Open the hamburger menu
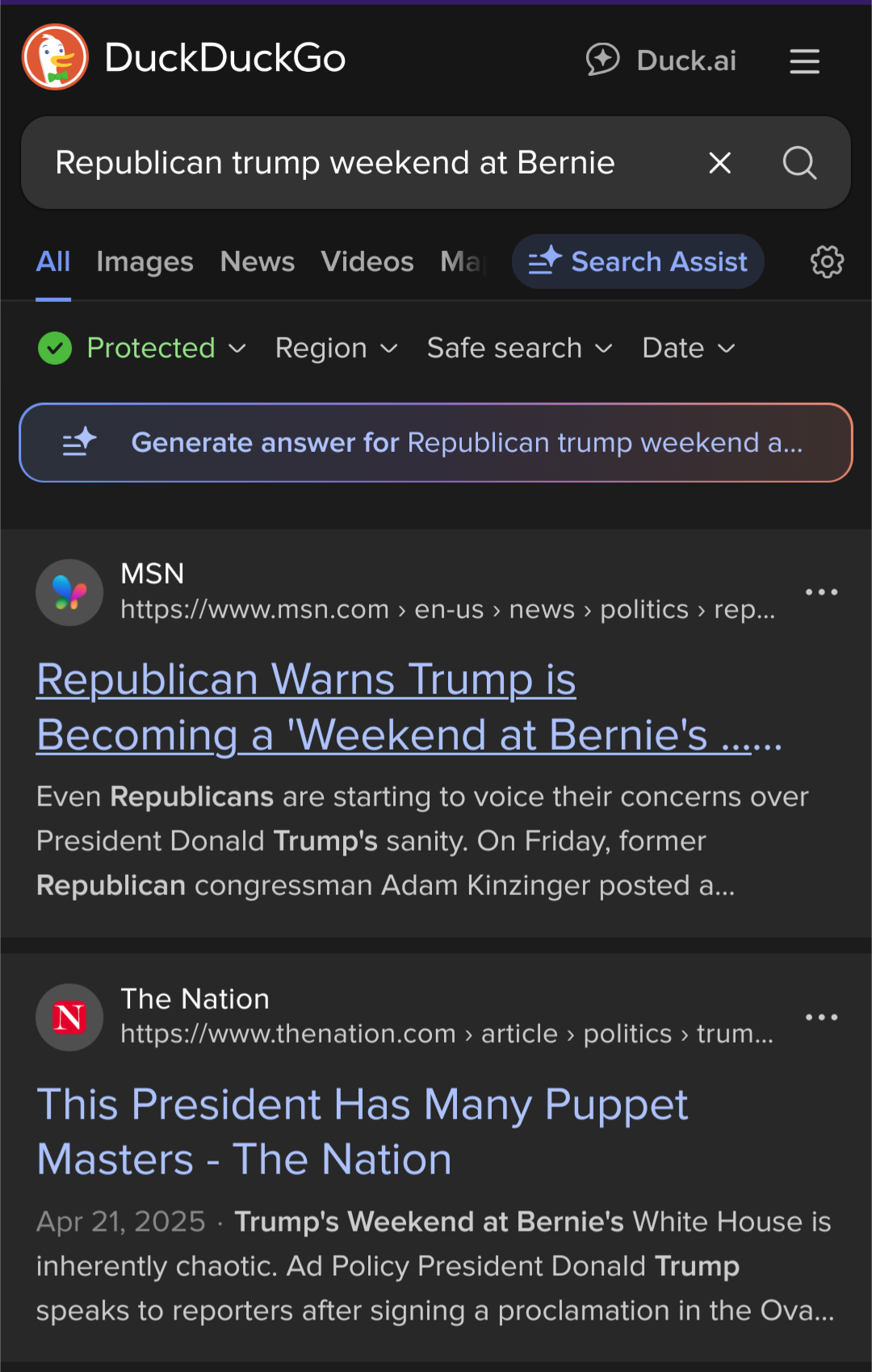The image size is (872, 1372). click(804, 61)
